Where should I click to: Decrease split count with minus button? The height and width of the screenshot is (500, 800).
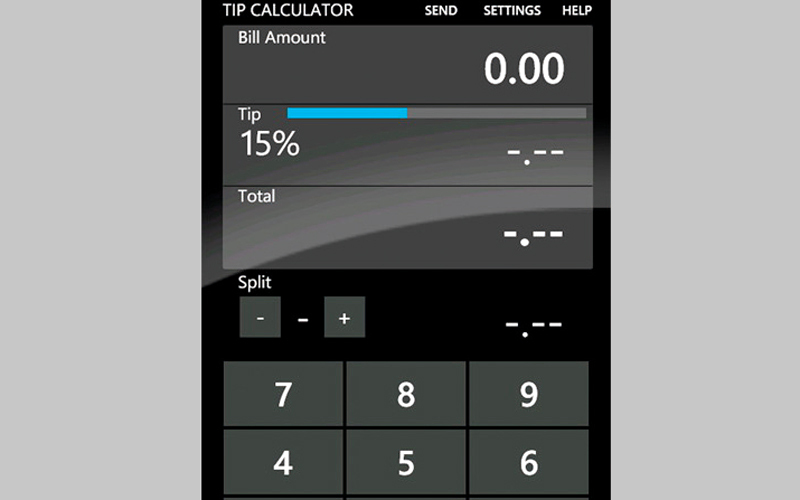pos(260,318)
